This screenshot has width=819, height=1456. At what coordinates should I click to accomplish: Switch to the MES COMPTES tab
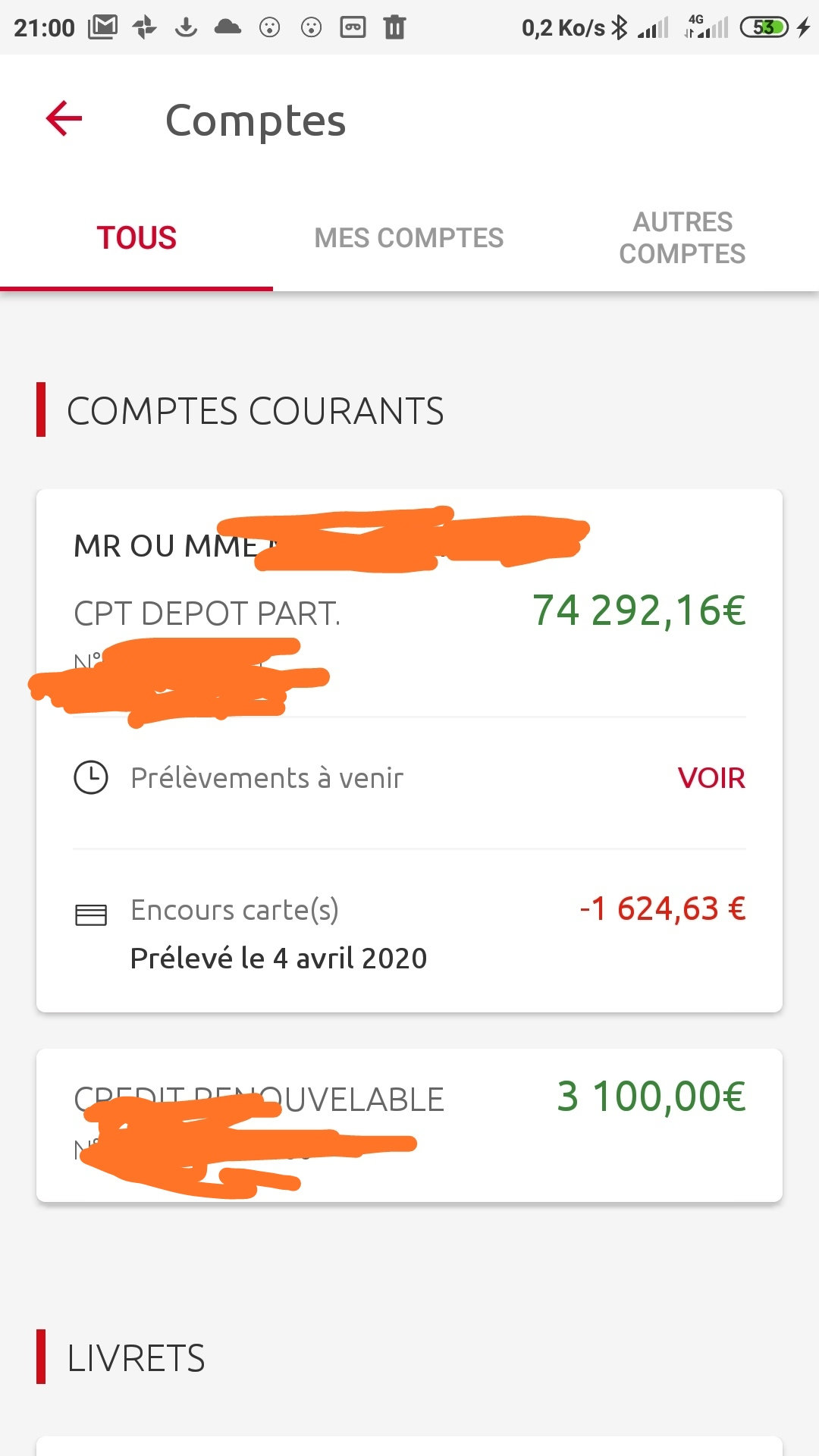(409, 238)
